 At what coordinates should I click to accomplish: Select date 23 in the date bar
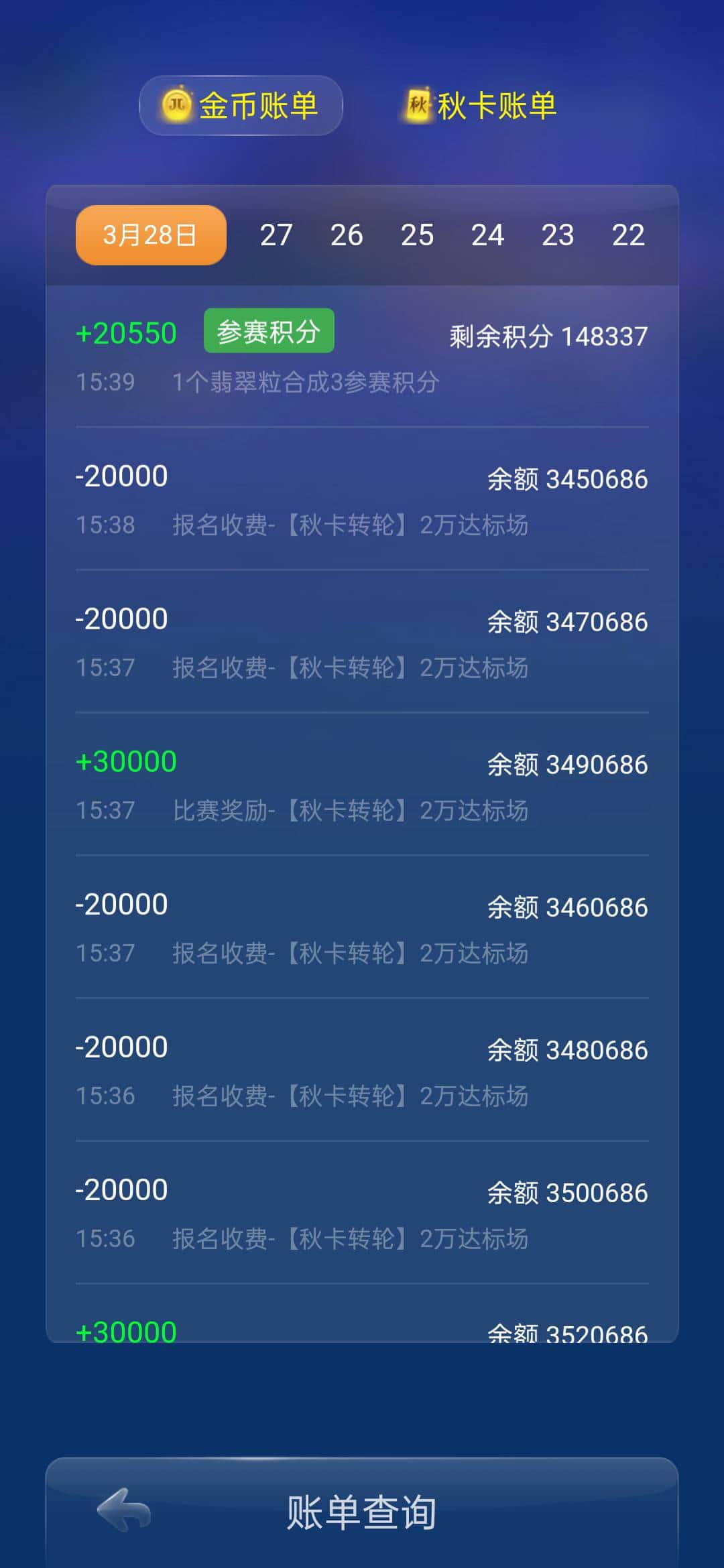560,235
